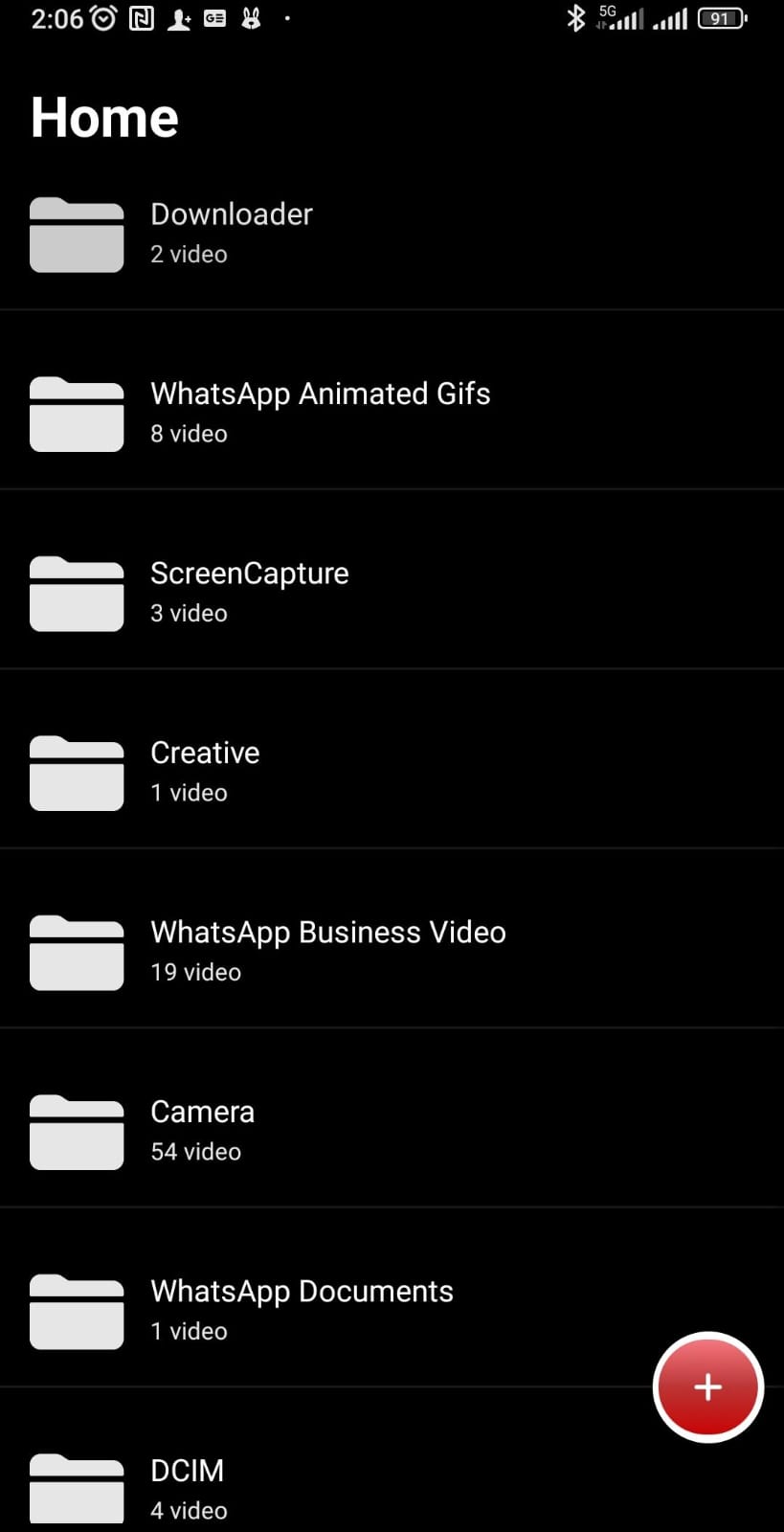Open the Downloader folder icon

point(77,234)
